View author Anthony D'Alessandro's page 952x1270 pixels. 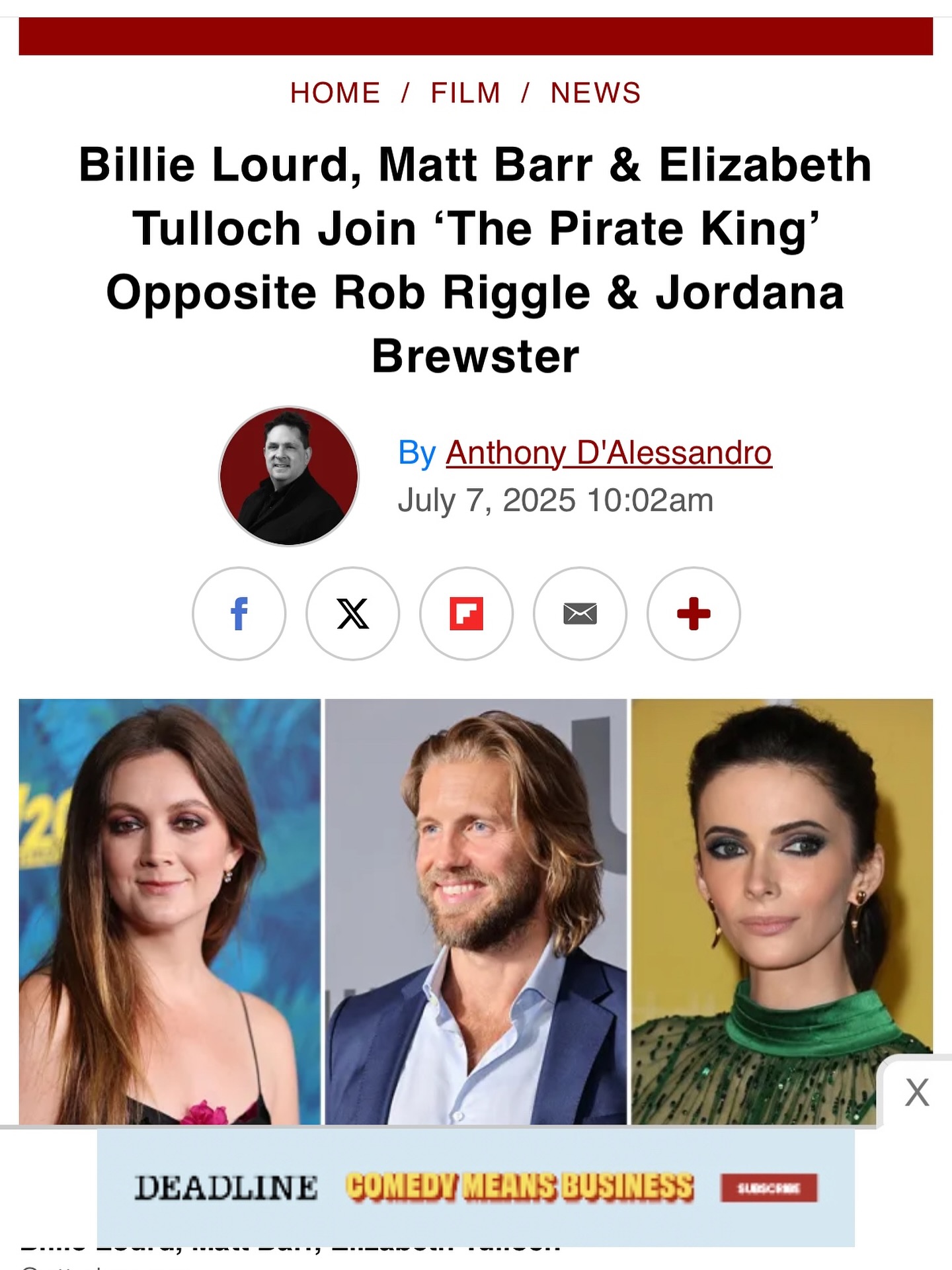coord(608,453)
